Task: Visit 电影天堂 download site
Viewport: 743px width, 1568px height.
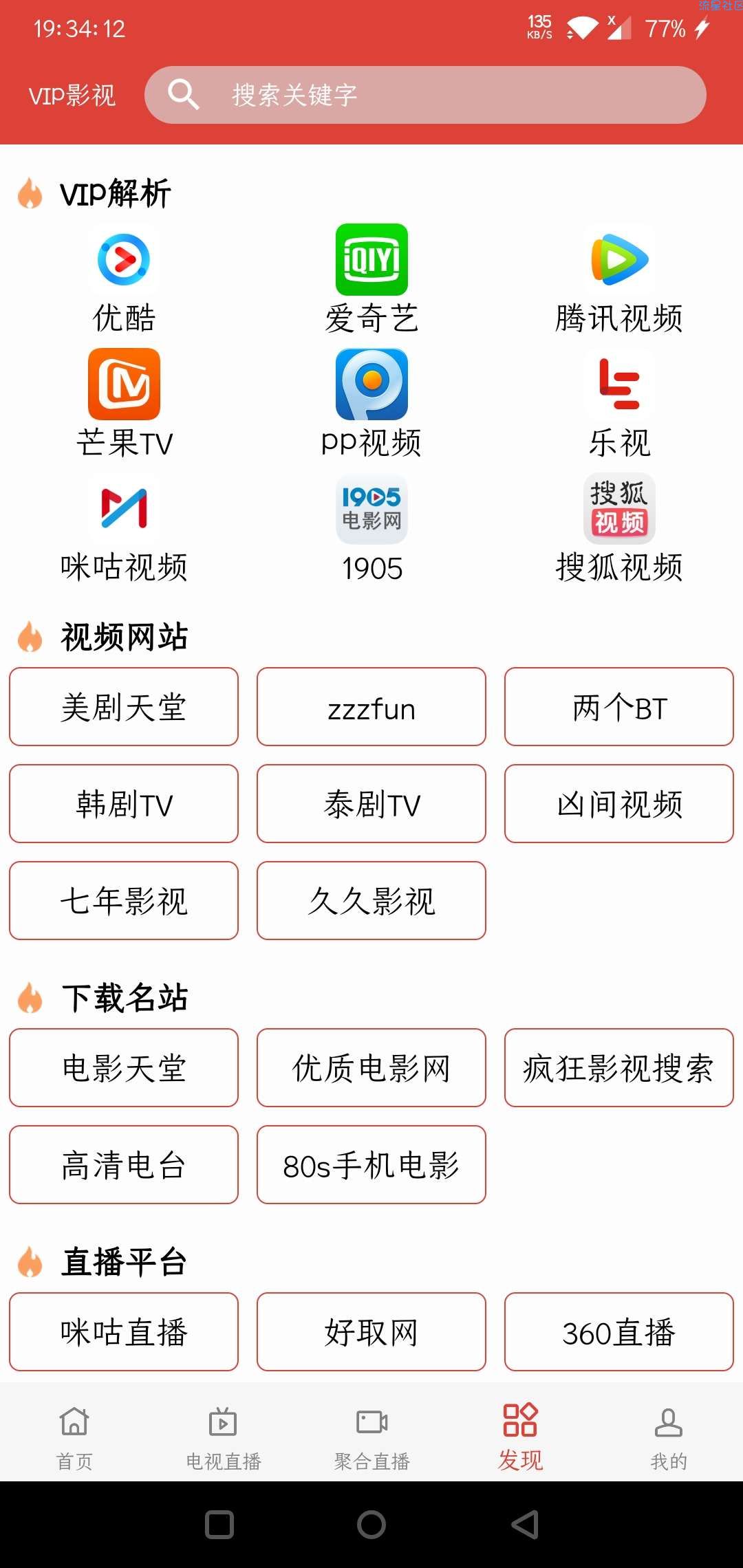Action: (124, 1067)
